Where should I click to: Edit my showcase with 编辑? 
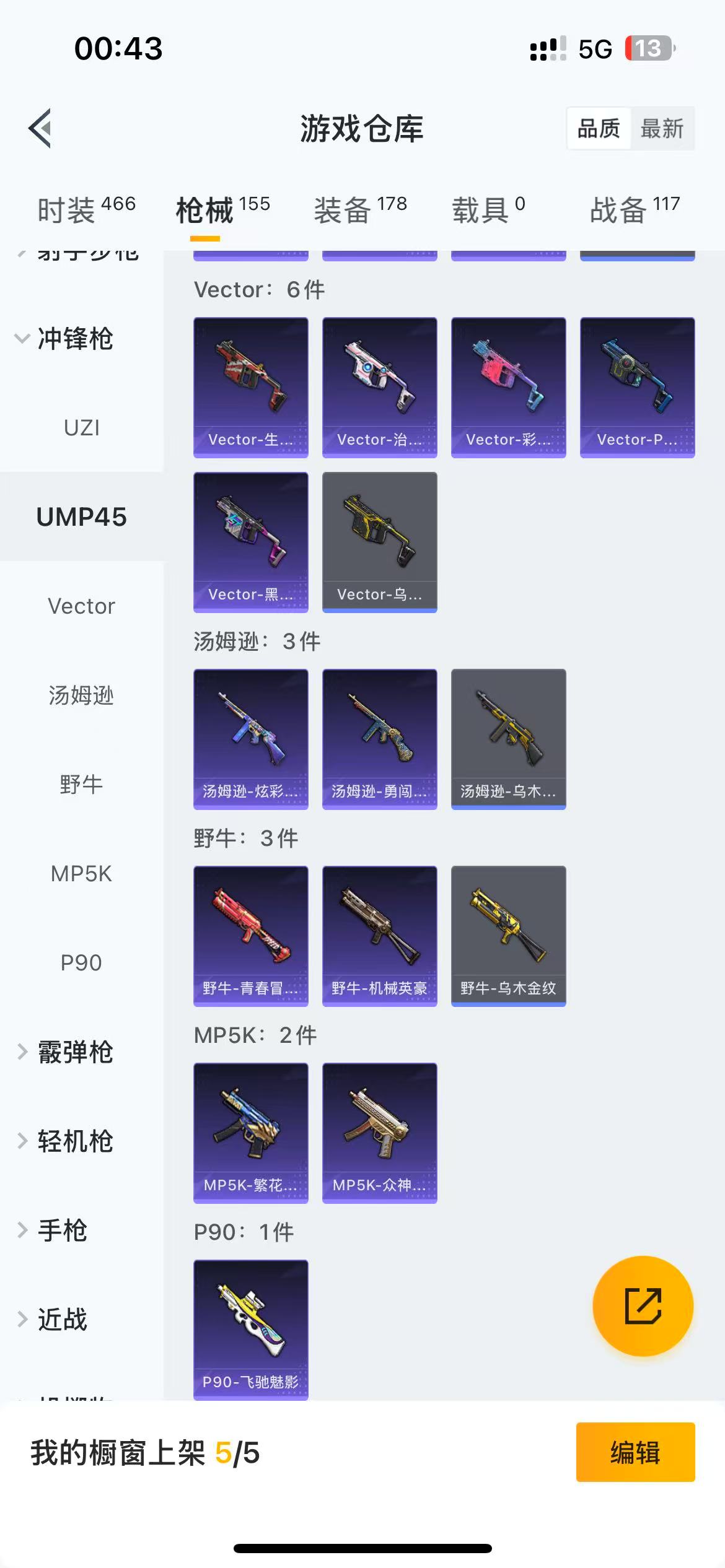635,1452
